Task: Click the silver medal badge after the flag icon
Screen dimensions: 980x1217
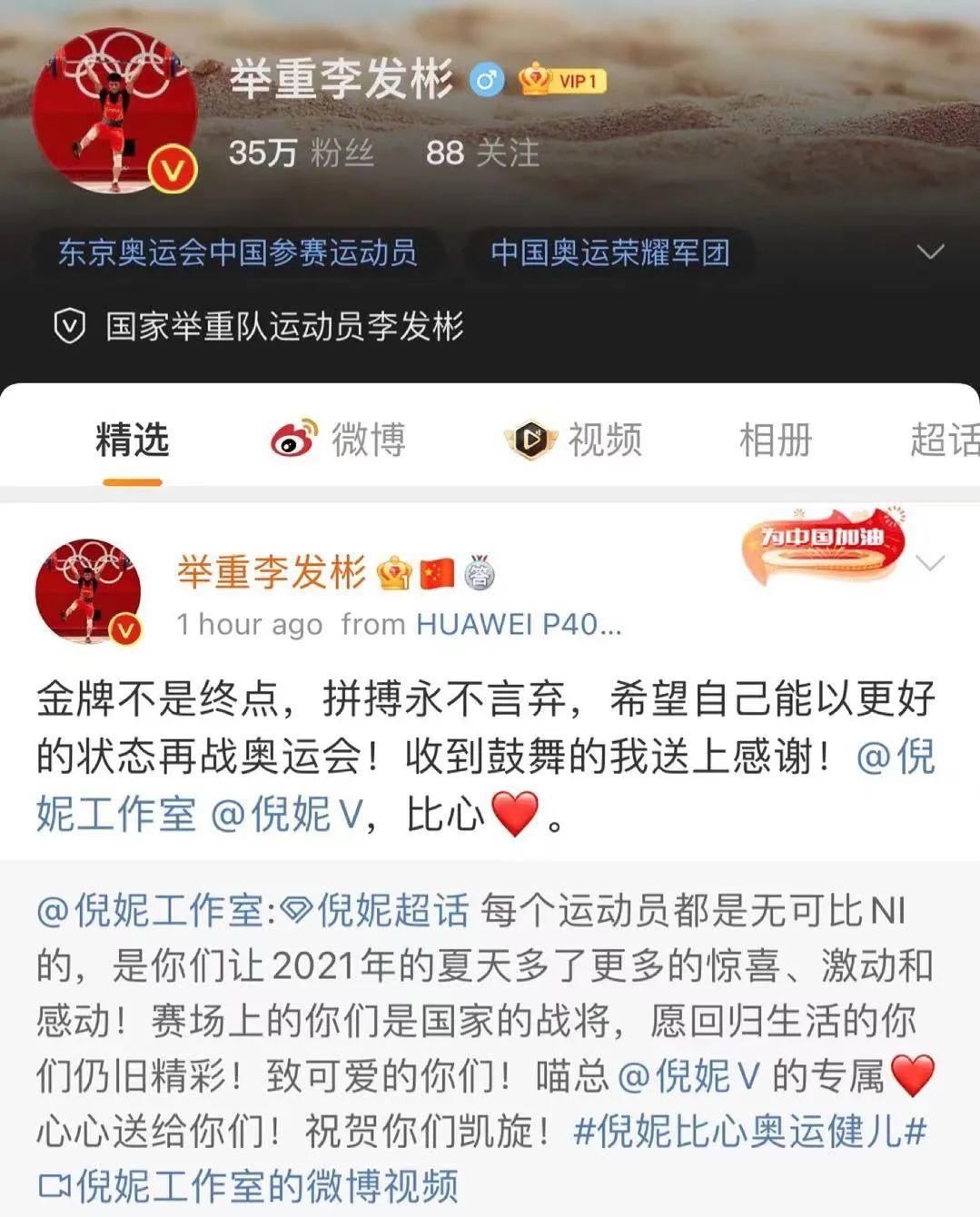Action: [x=480, y=572]
